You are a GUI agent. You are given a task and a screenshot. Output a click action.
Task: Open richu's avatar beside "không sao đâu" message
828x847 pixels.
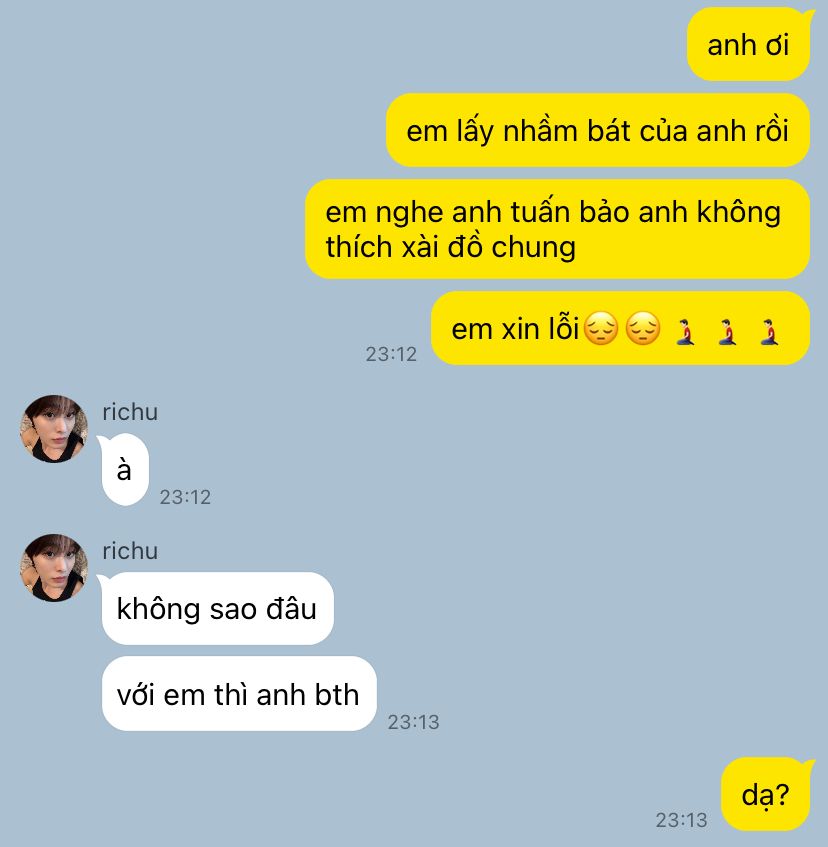coord(54,568)
